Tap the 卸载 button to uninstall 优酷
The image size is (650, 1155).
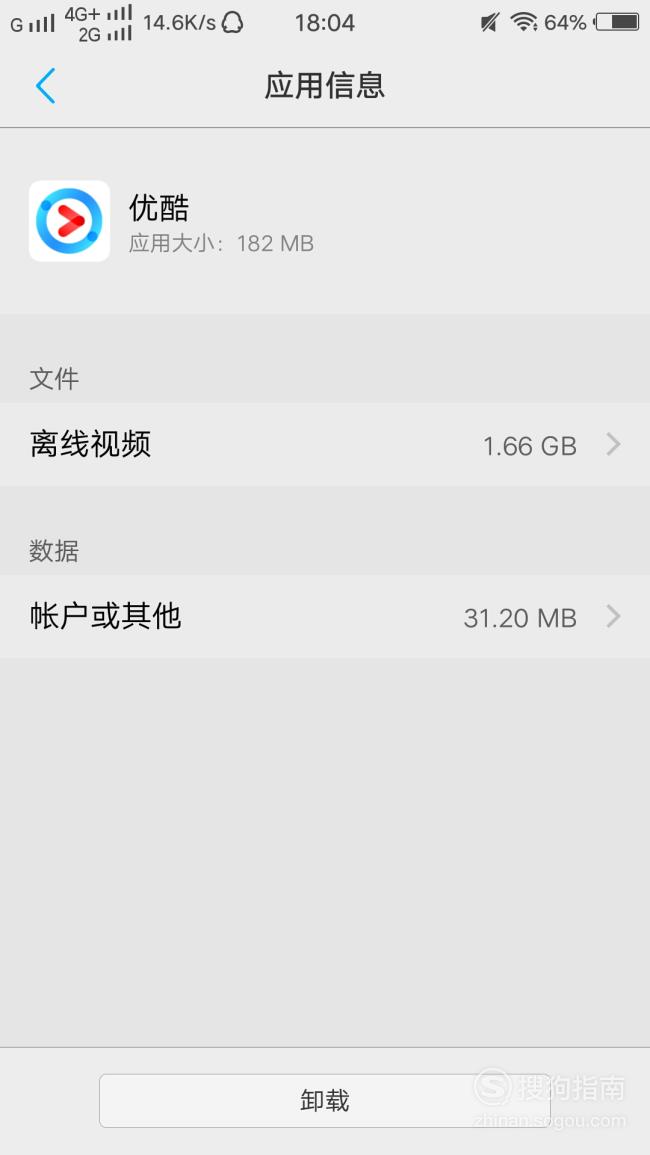325,1100
